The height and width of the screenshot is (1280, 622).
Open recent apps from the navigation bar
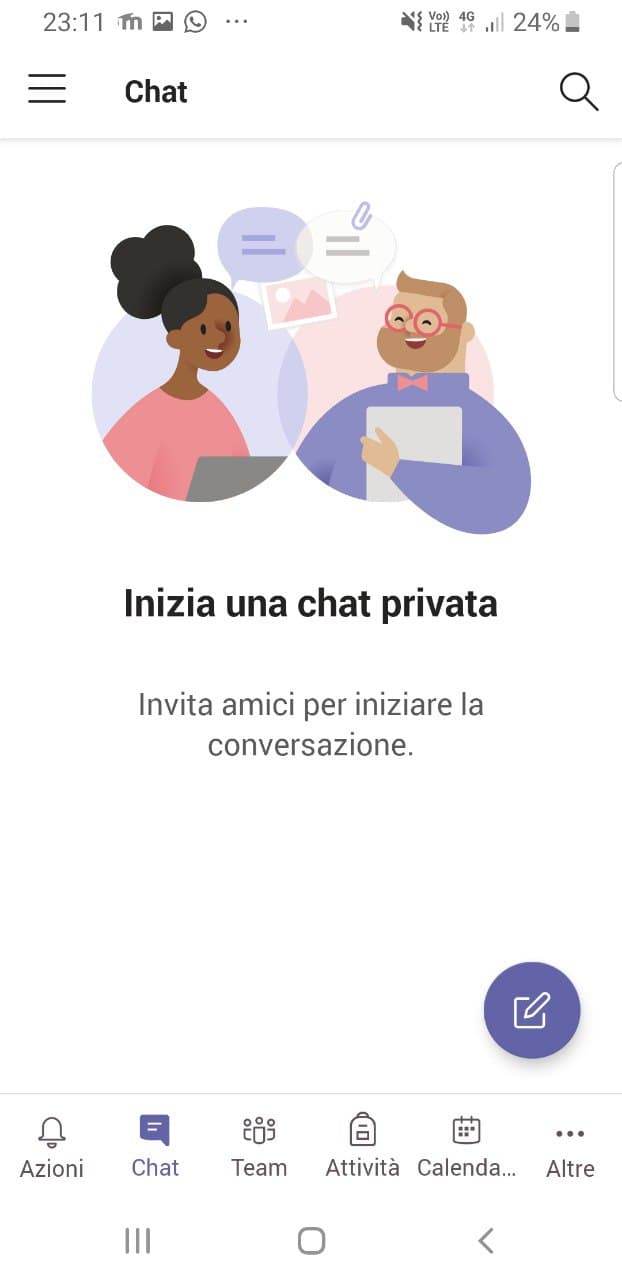pos(138,1241)
